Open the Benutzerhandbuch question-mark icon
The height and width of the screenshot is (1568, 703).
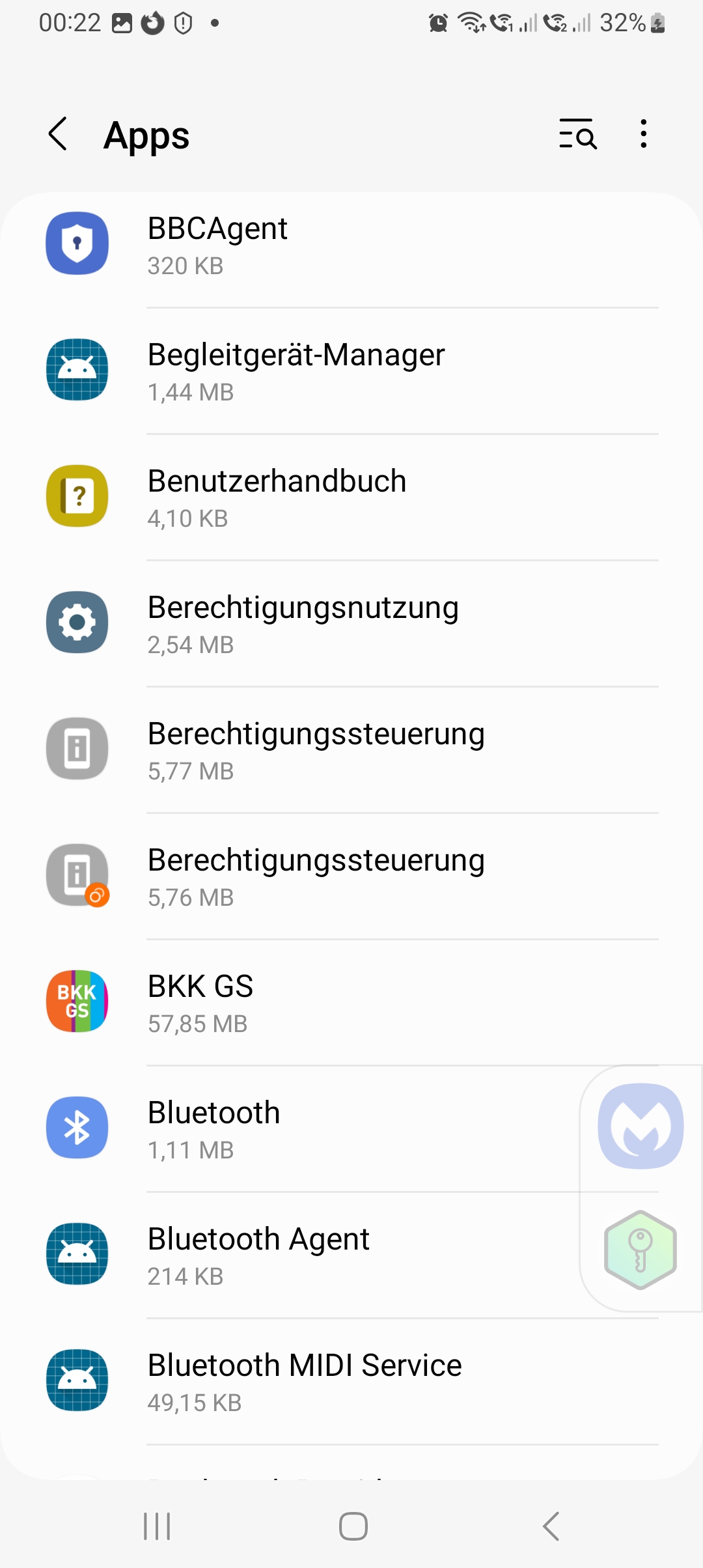pos(77,496)
